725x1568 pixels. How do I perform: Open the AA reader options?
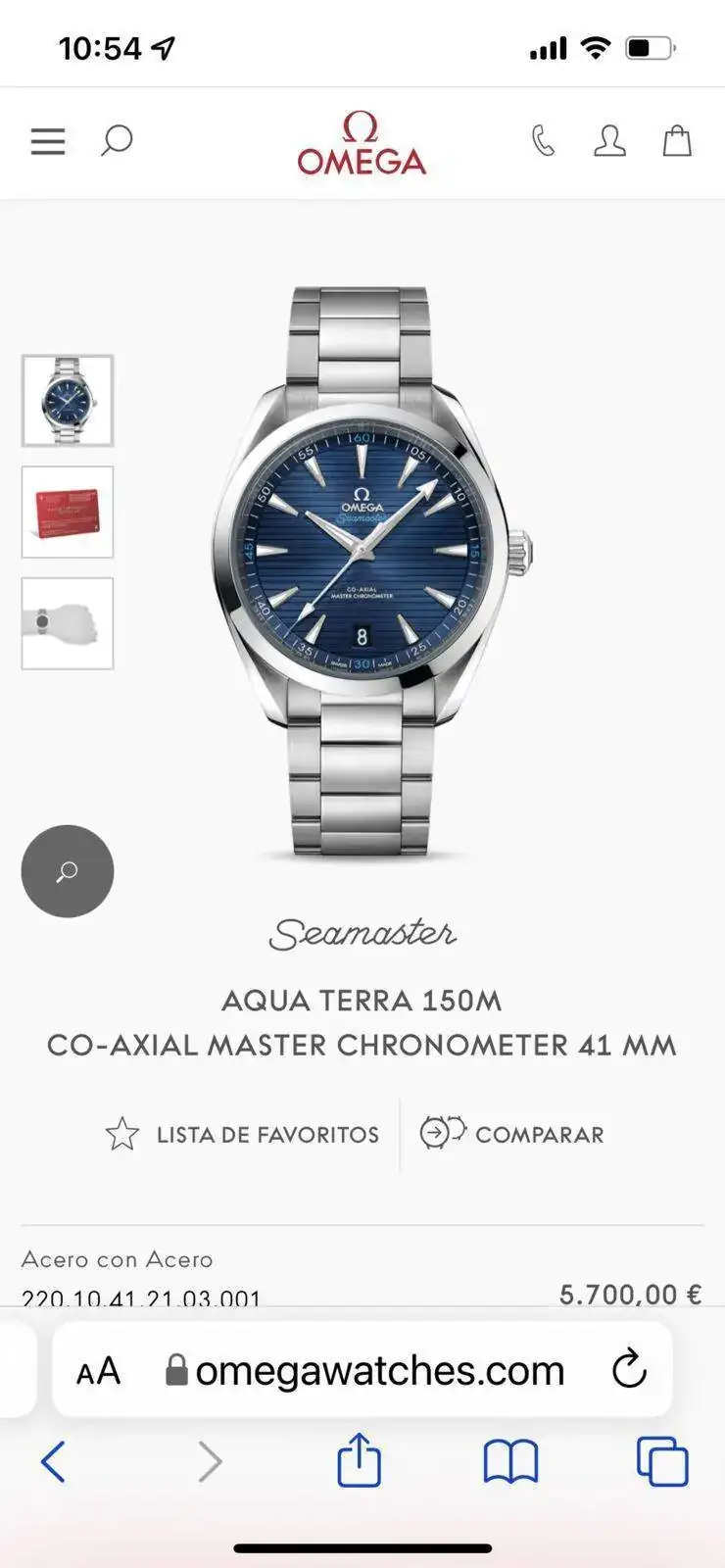pyautogui.click(x=99, y=1370)
